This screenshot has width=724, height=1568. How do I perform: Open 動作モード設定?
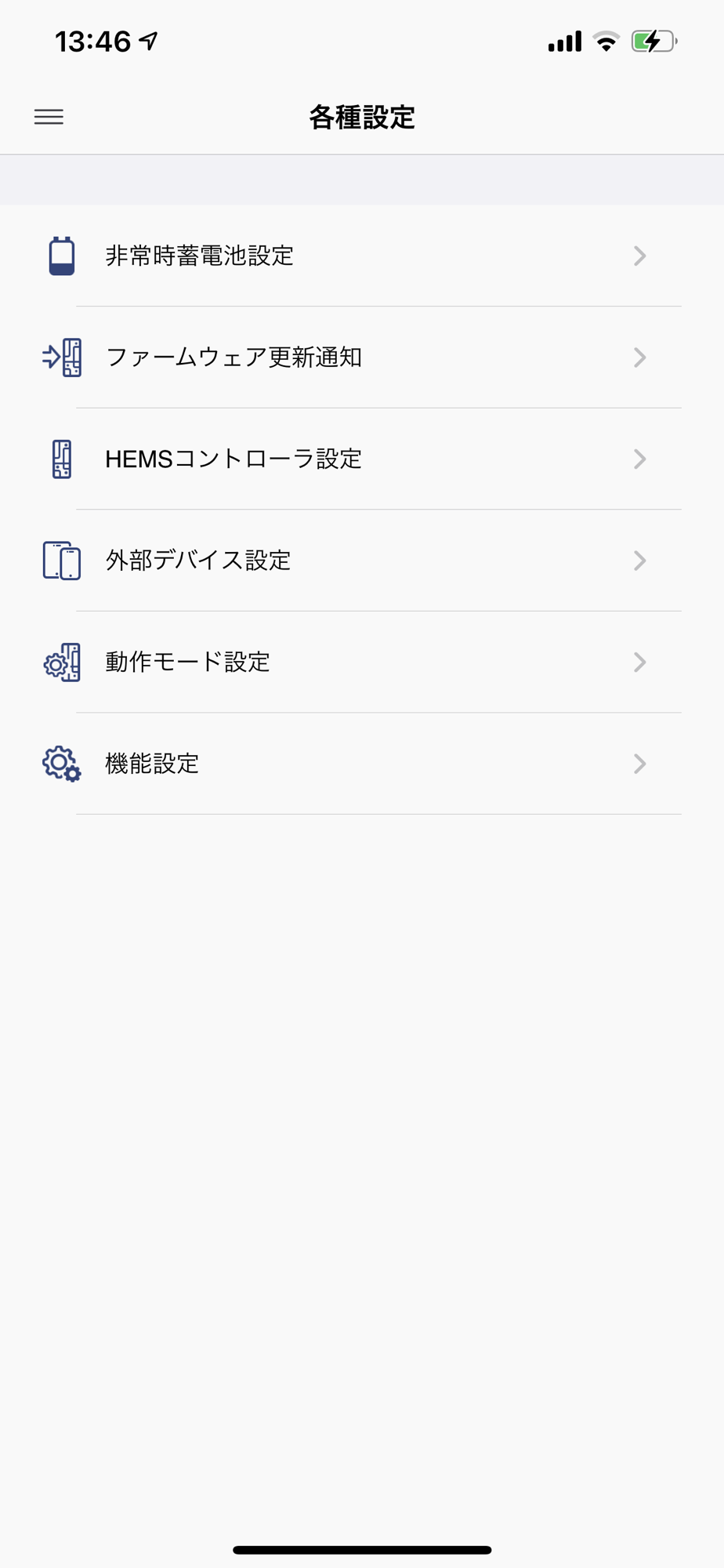[362, 662]
